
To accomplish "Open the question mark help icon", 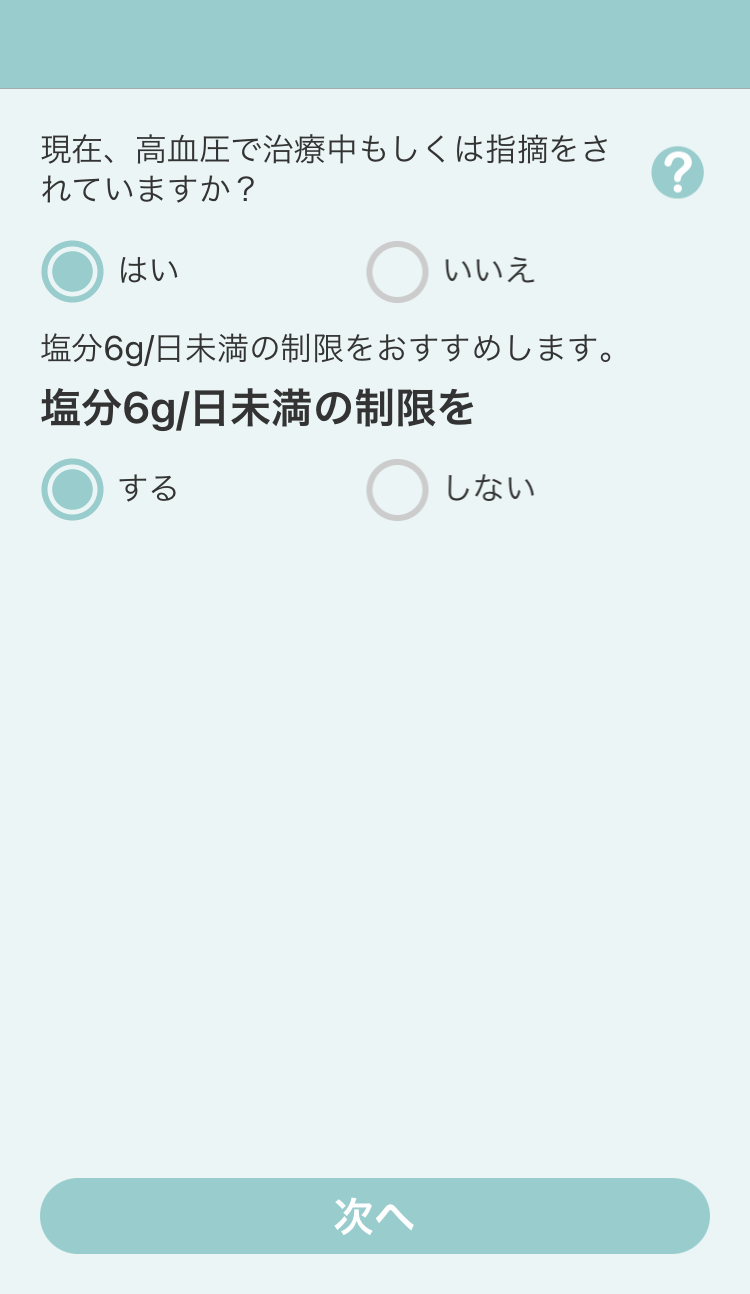I will [x=677, y=173].
